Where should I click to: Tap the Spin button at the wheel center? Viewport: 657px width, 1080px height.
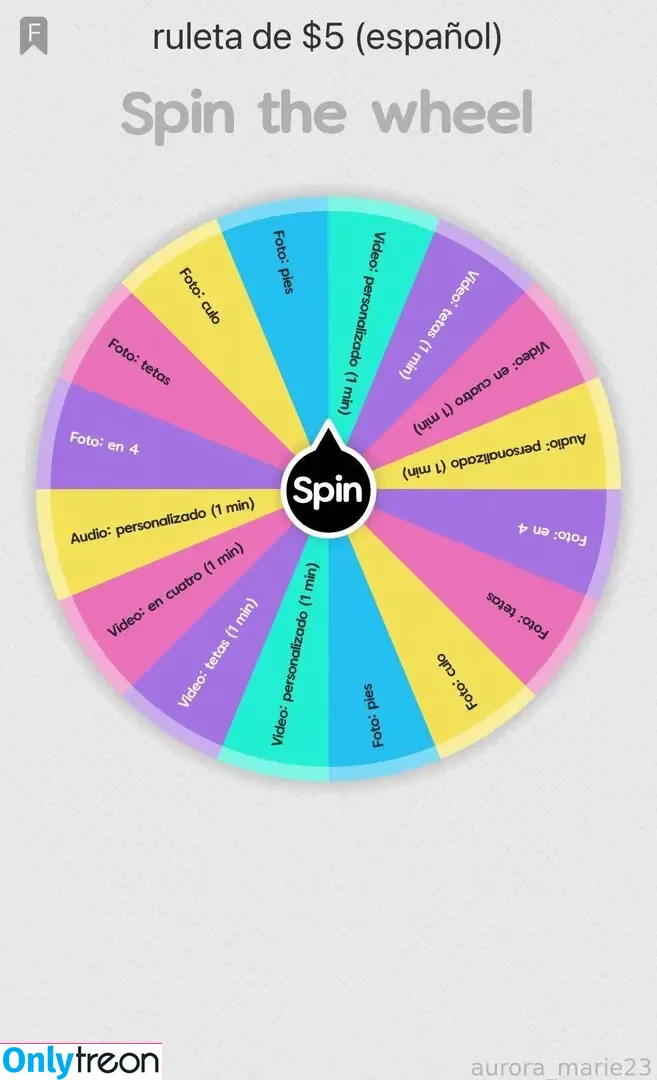click(x=328, y=491)
